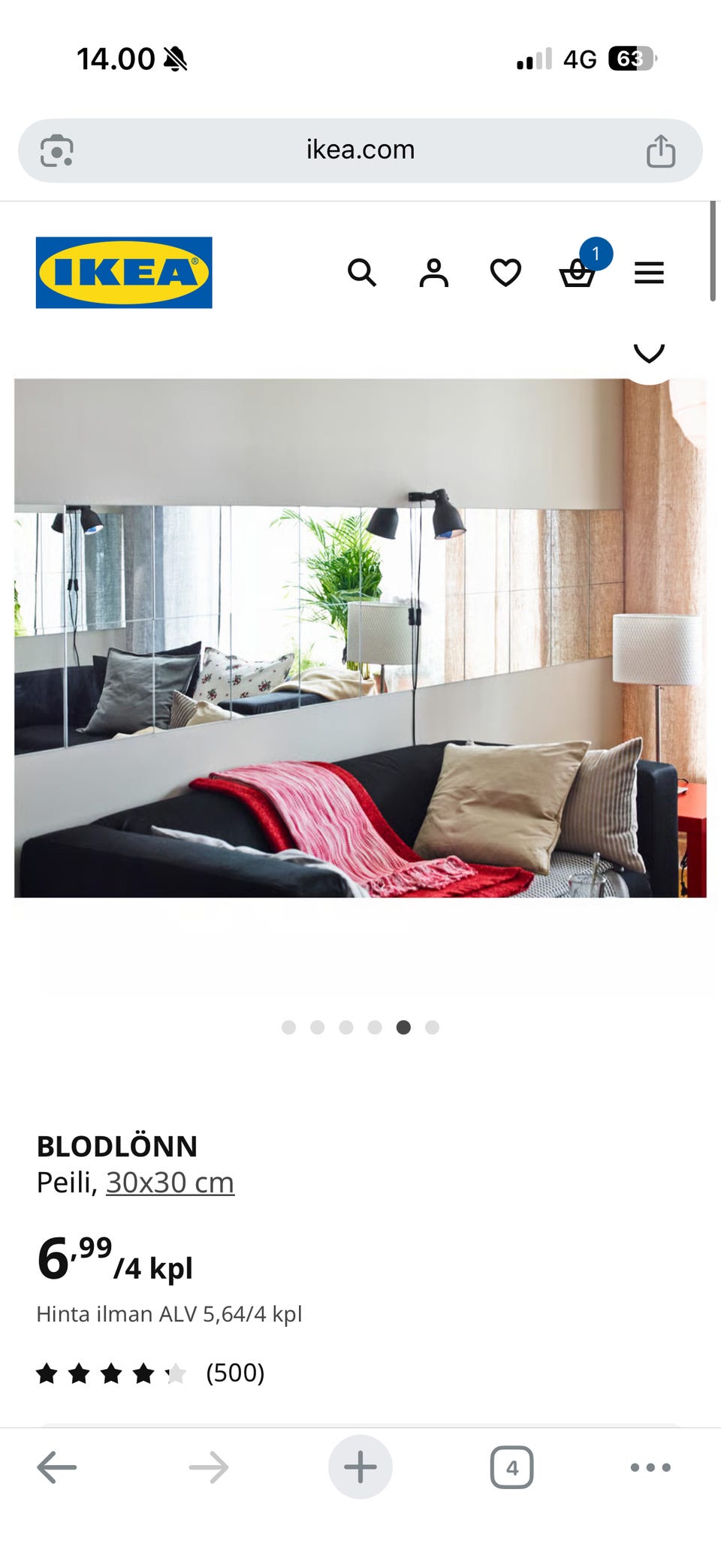Go to the IKEA home page
The height and width of the screenshot is (1568, 721).
pyautogui.click(x=124, y=273)
